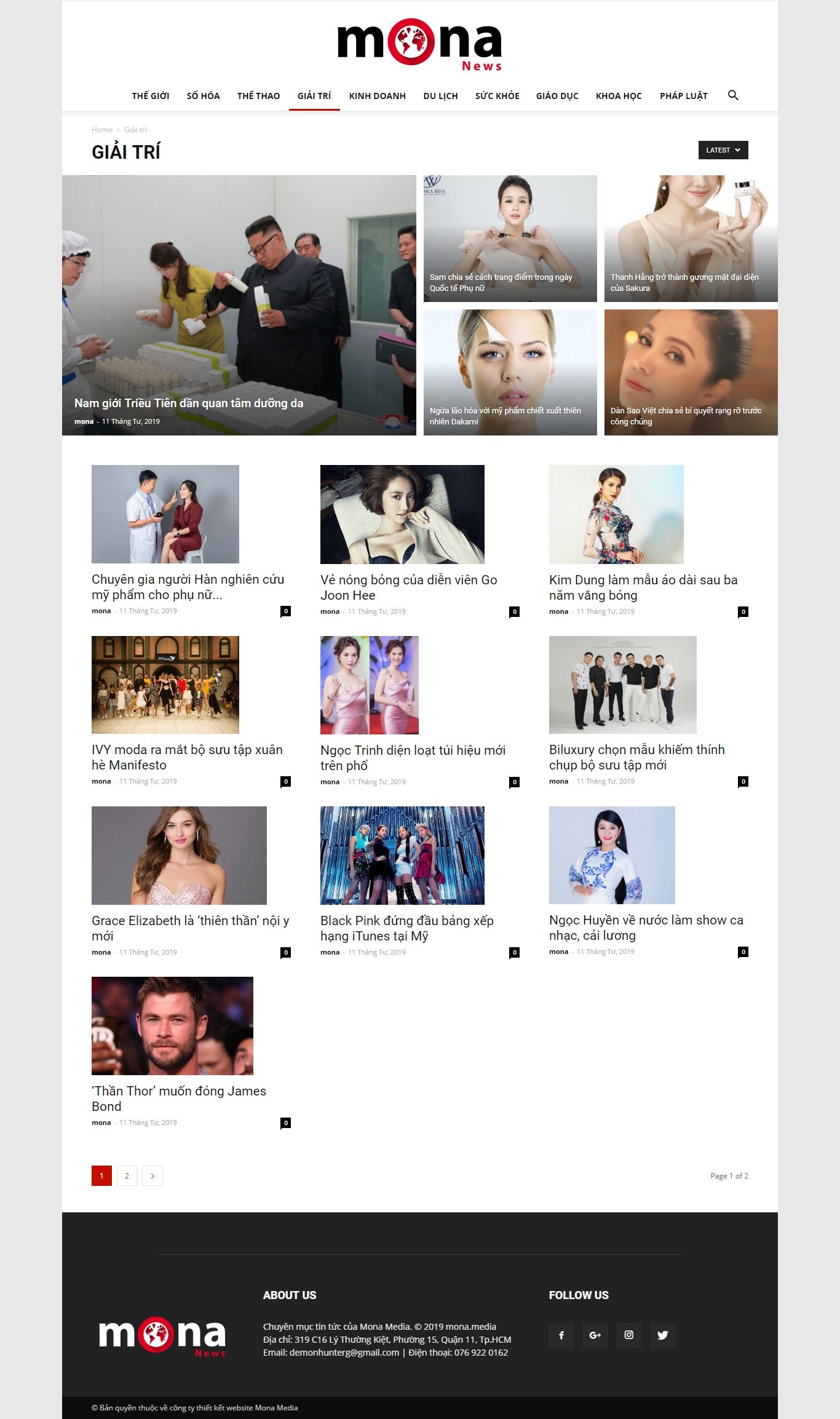Image resolution: width=840 pixels, height=1419 pixels.
Task: Open the 'Thần Thor' James Bond article
Action: [x=178, y=1098]
